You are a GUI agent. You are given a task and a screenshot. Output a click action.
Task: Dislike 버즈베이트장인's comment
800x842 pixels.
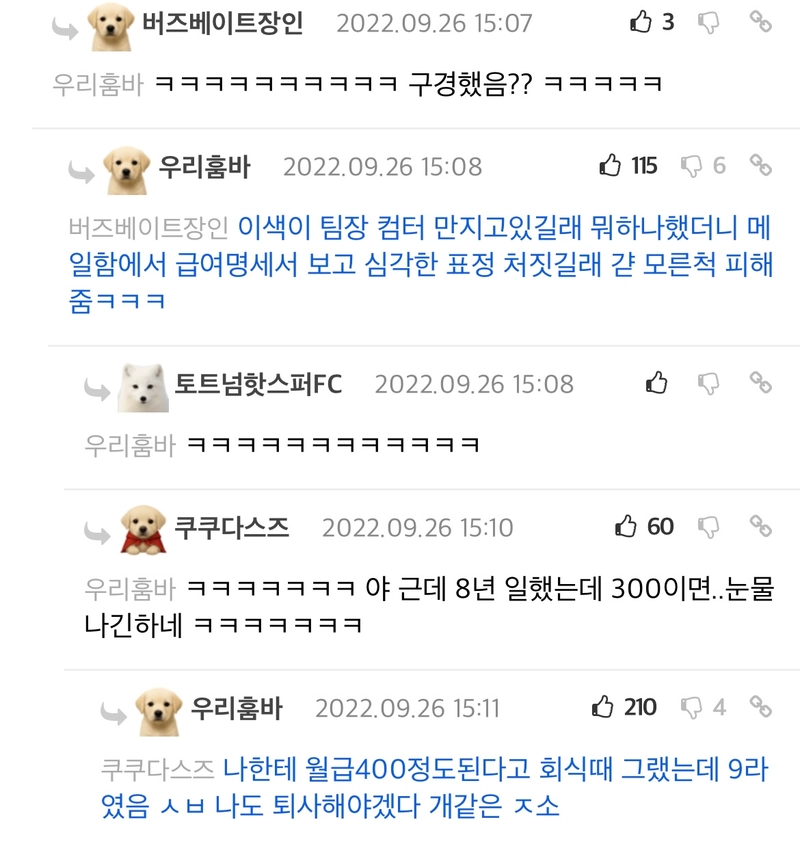(x=708, y=22)
